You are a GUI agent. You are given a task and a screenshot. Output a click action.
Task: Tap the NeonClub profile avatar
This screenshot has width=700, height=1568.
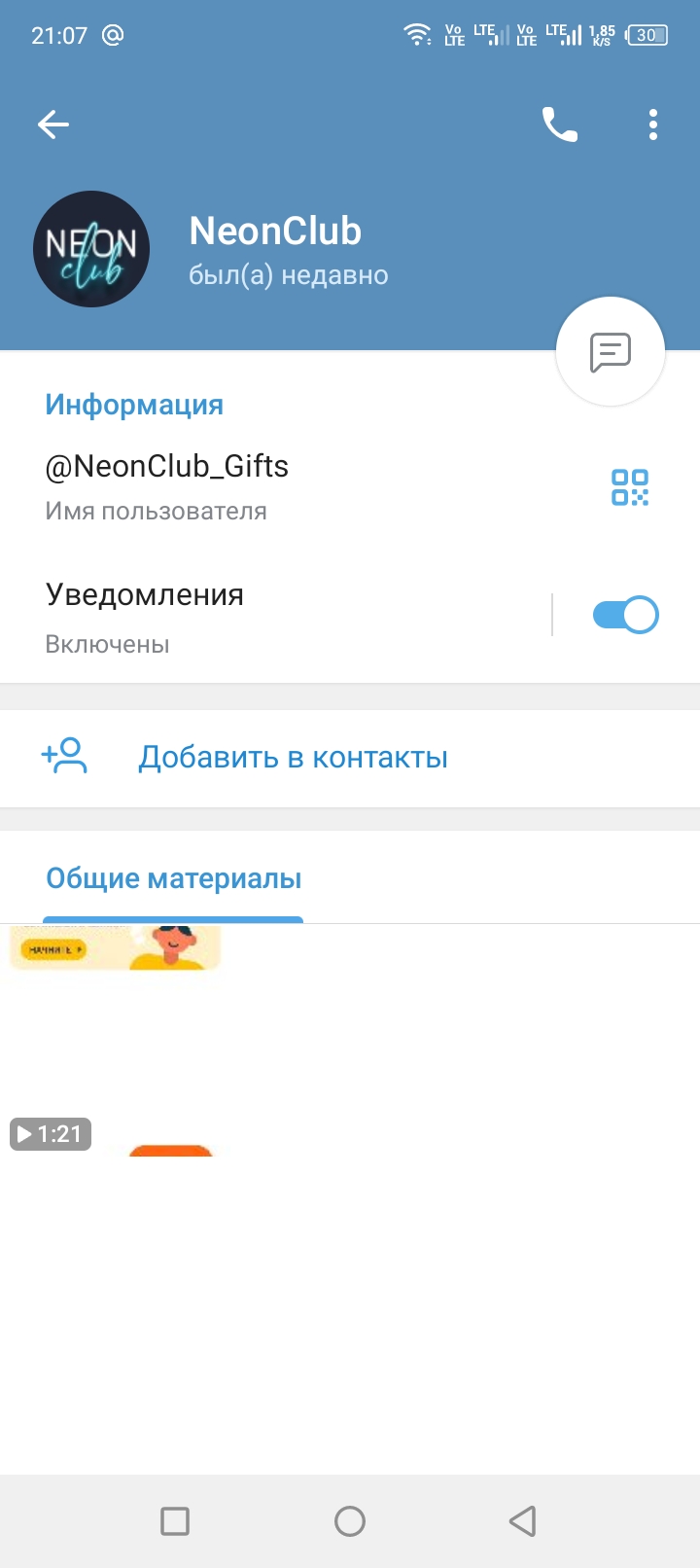point(91,249)
